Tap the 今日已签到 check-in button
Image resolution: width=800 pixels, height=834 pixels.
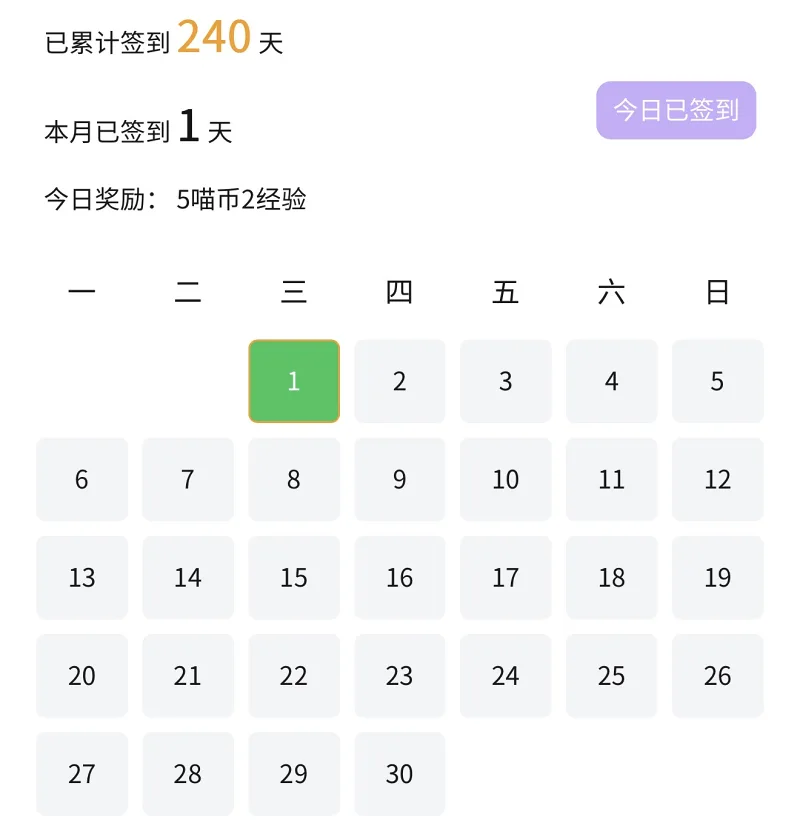676,110
